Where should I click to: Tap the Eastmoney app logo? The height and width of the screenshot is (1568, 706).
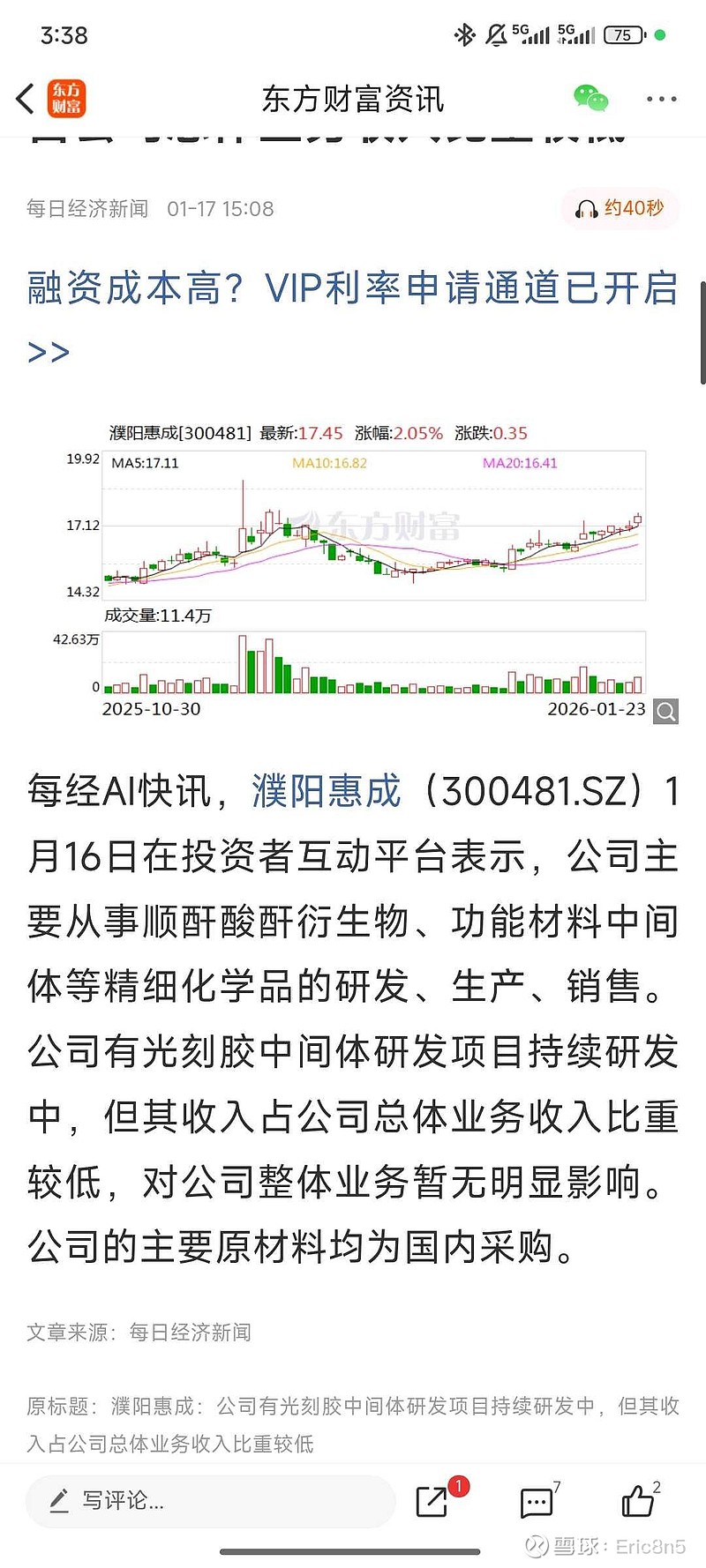[x=64, y=100]
